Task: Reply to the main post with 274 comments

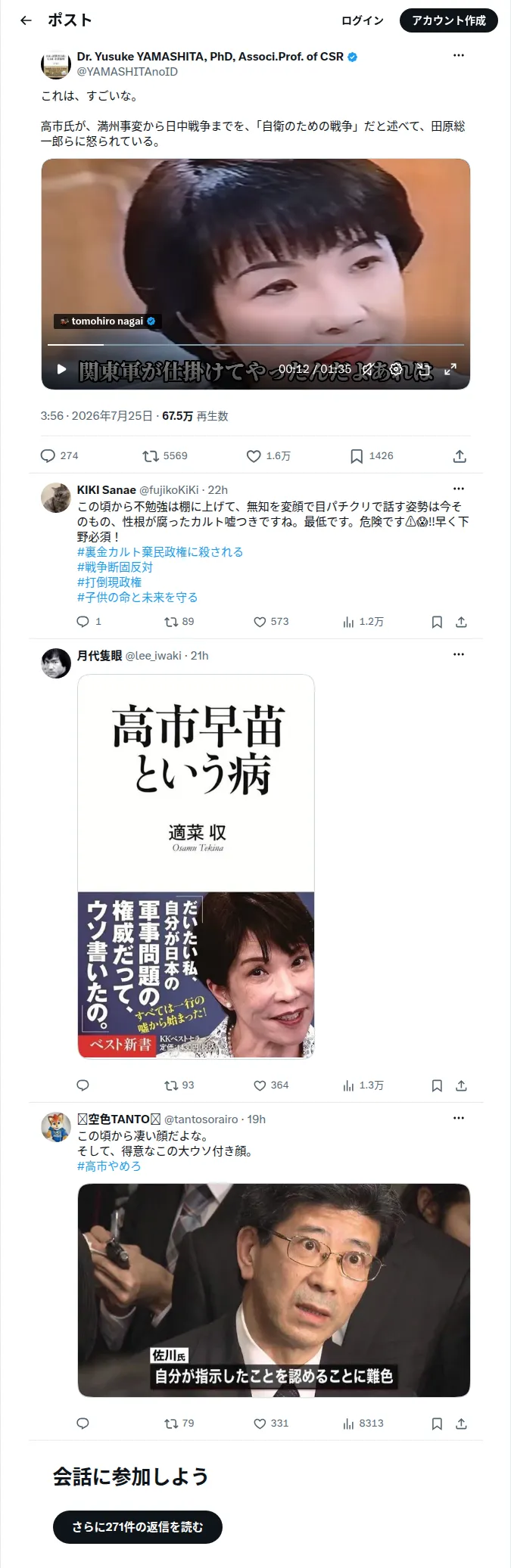Action: (59, 455)
